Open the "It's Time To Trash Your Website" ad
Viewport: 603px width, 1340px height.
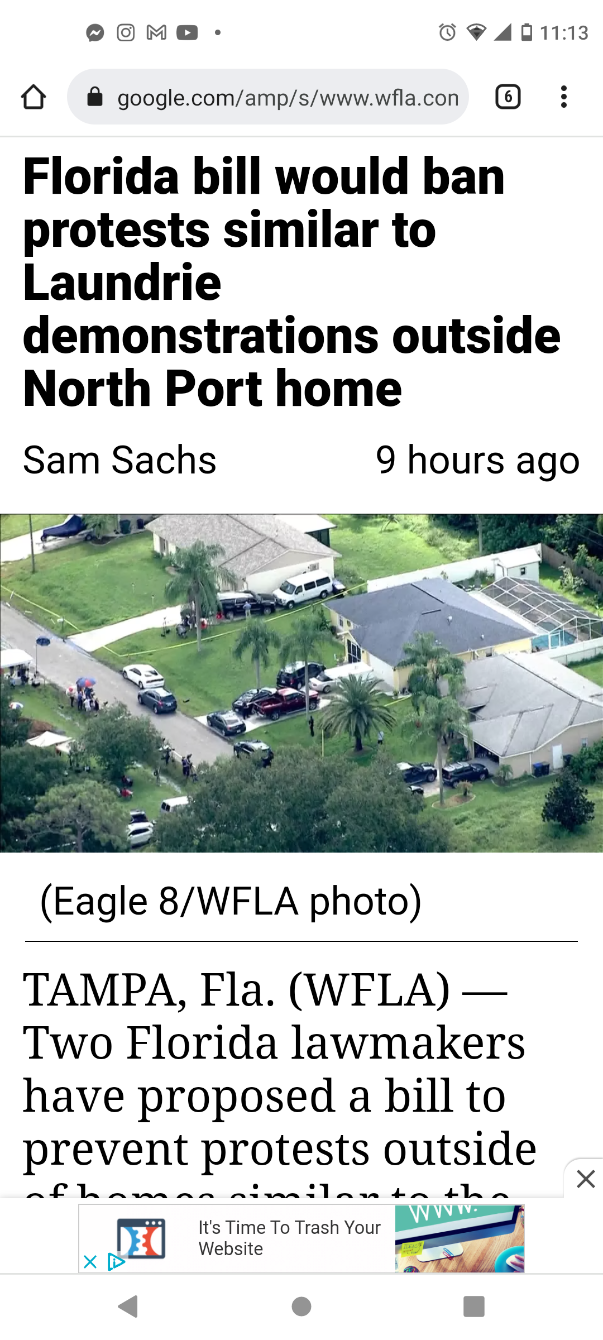tap(289, 1238)
